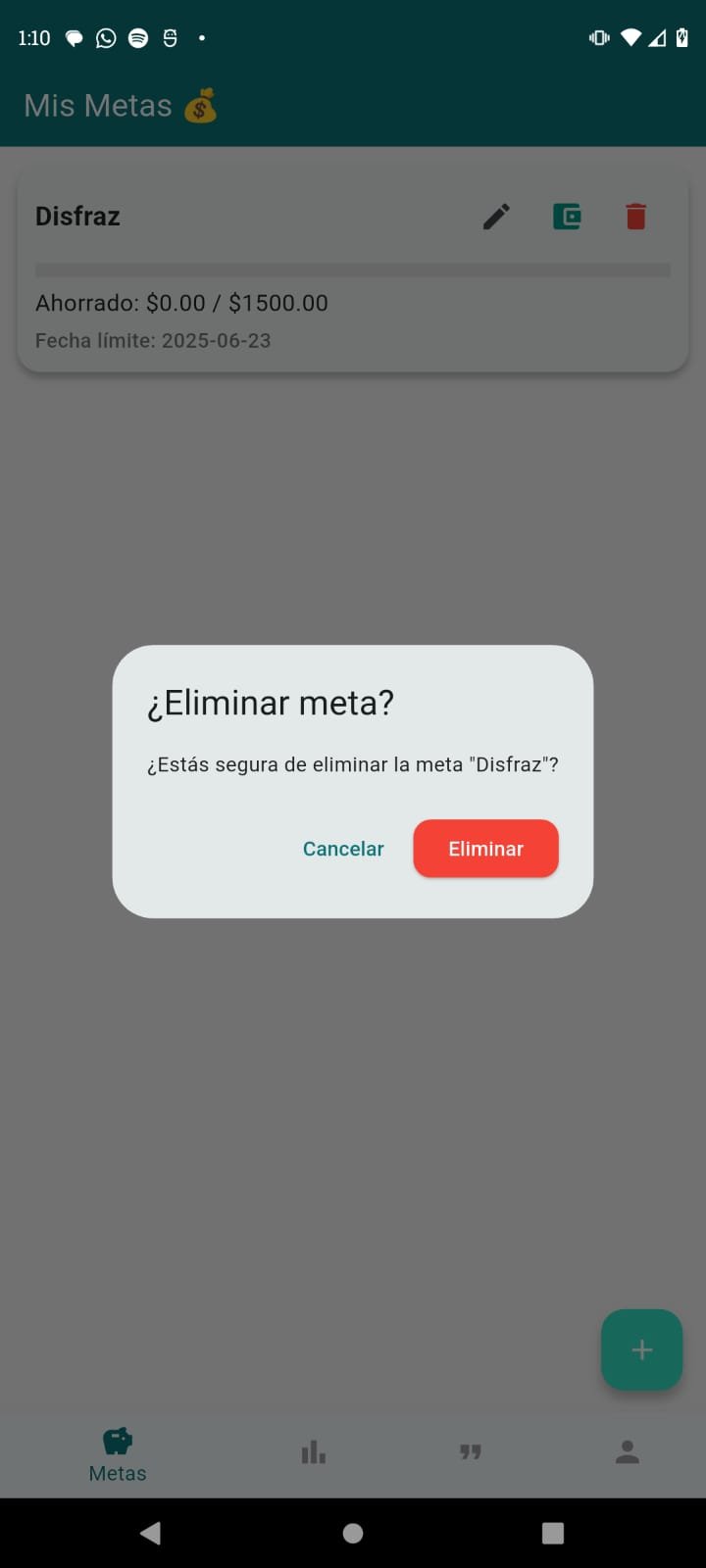The height and width of the screenshot is (1568, 706).
Task: Go to the home screen
Action: 353,1533
